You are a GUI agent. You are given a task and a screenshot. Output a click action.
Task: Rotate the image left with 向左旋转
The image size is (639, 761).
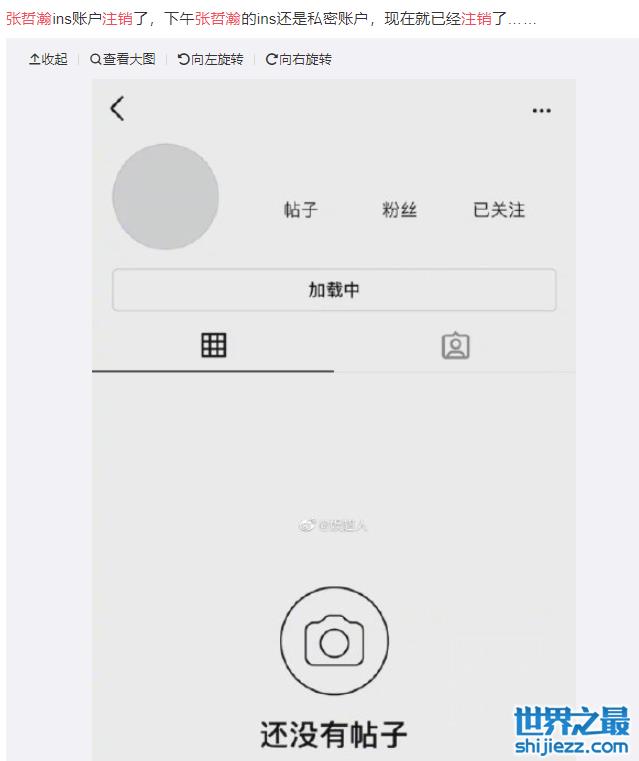click(x=210, y=59)
